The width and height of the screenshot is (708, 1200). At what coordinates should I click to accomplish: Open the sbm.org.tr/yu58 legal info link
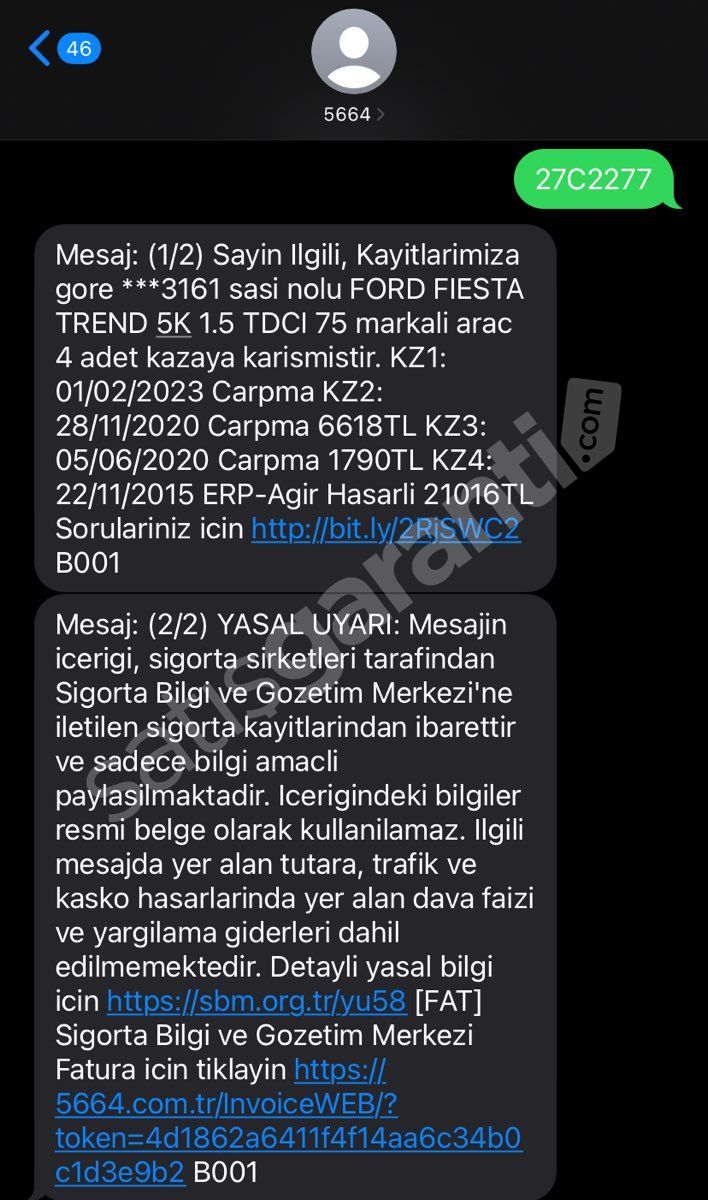click(256, 1000)
